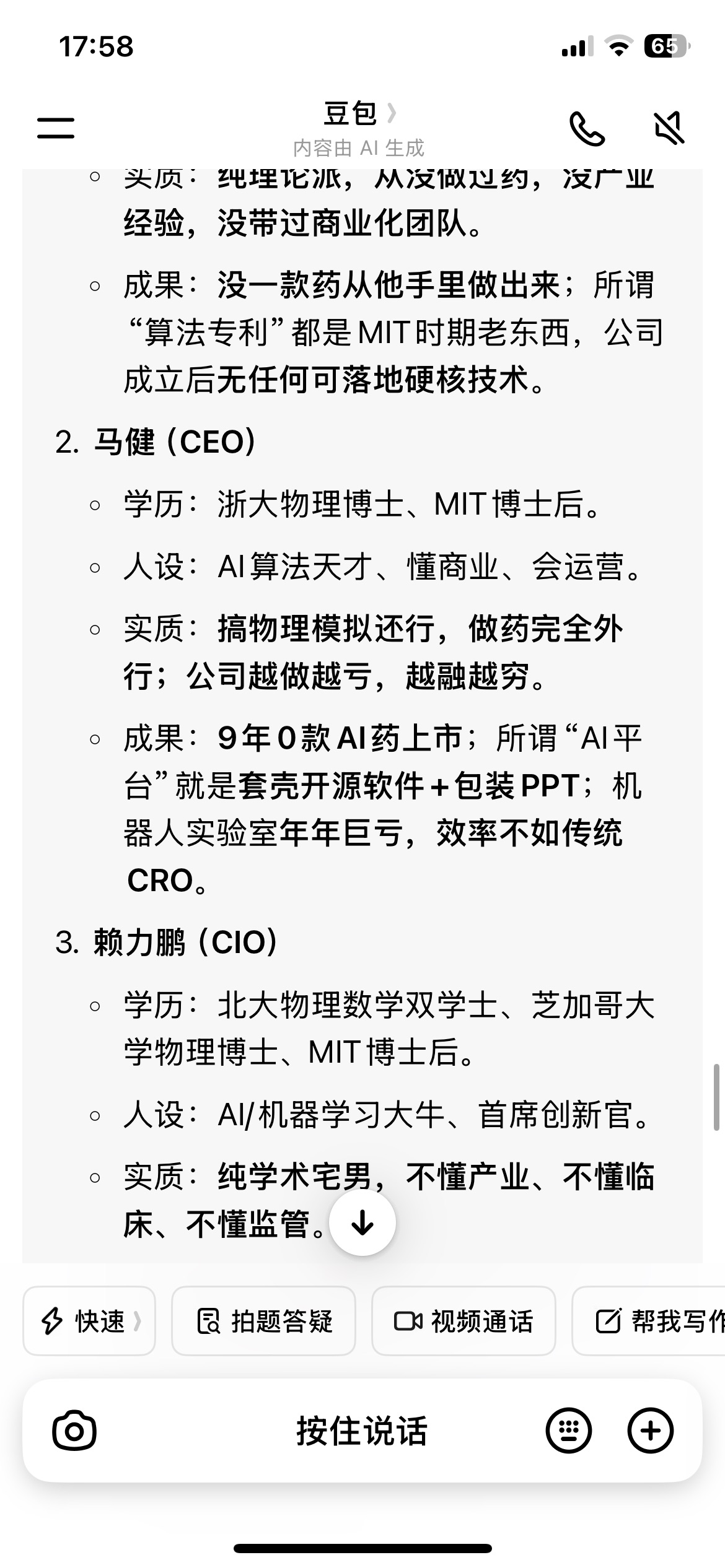Select the 拍题答疑 chip
The image size is (725, 1568).
click(263, 1322)
